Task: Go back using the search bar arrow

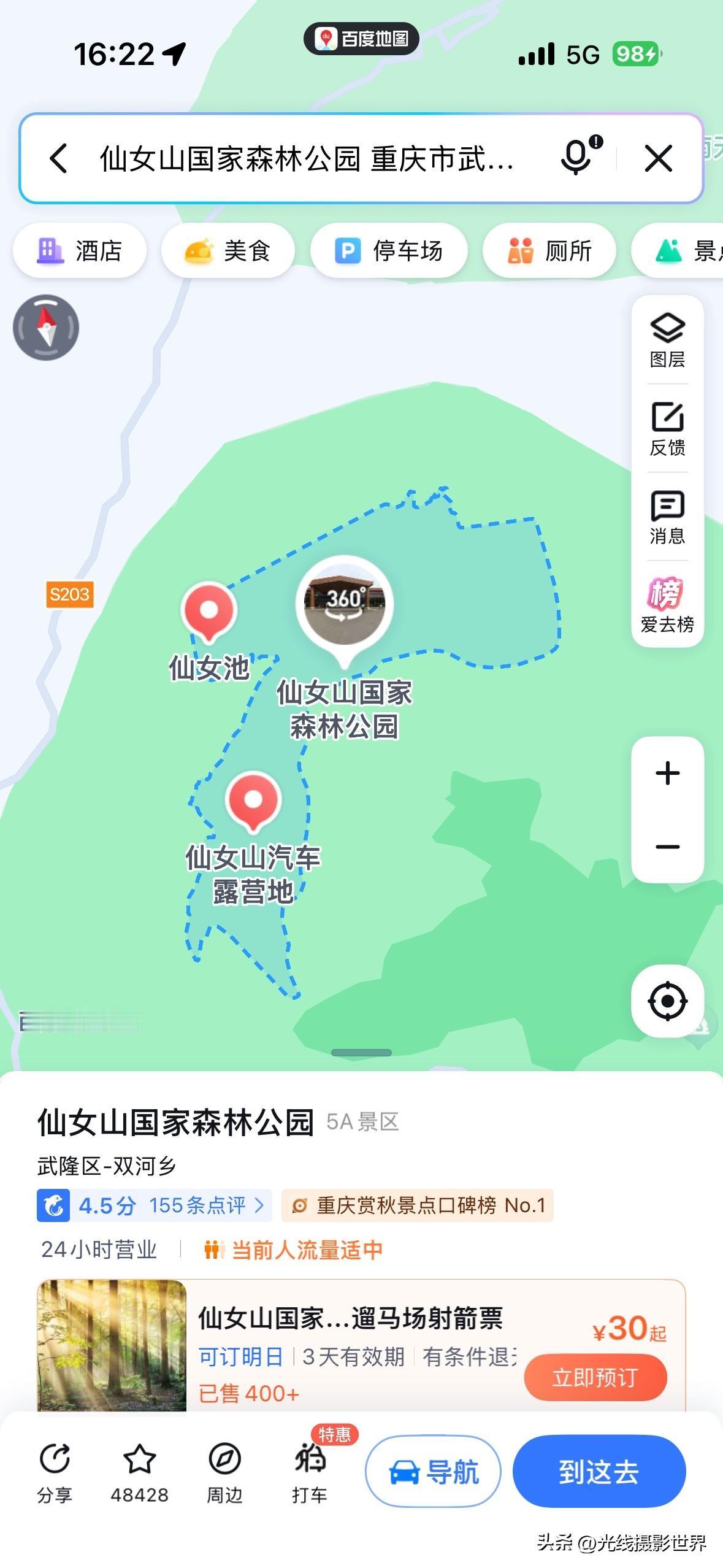Action: (x=58, y=158)
